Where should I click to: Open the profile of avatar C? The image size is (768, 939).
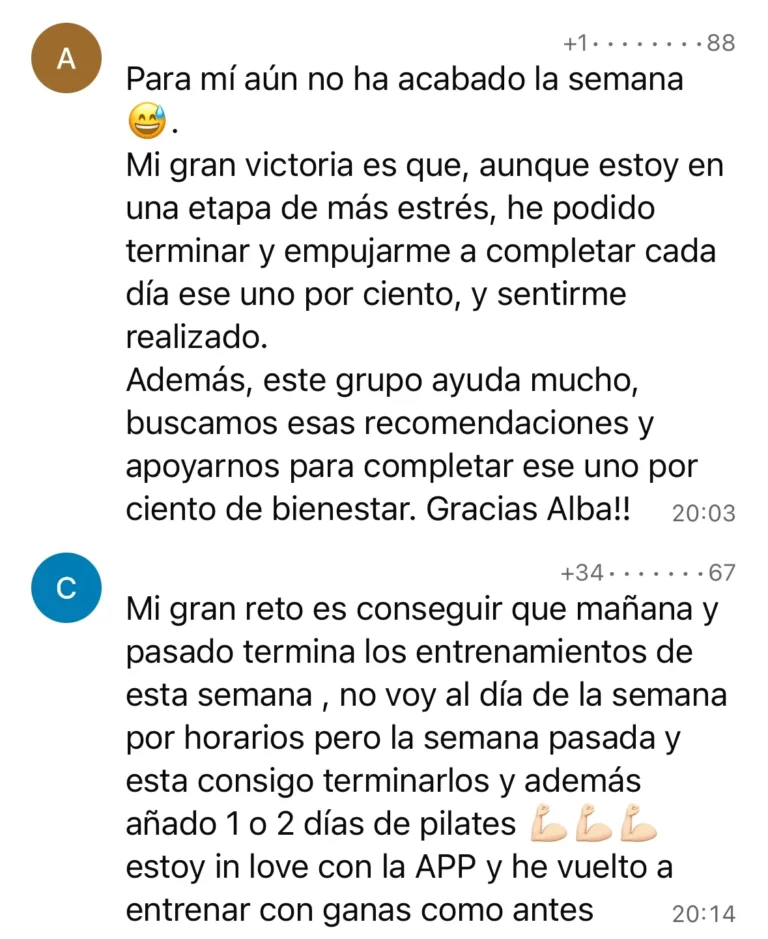click(x=66, y=589)
